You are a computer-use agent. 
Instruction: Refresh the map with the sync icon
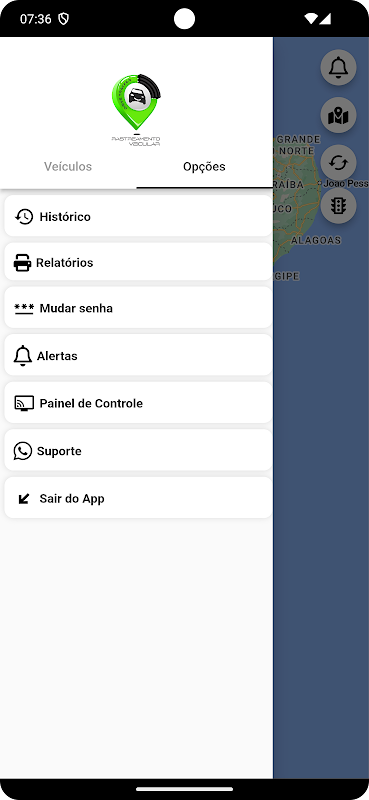click(x=338, y=163)
